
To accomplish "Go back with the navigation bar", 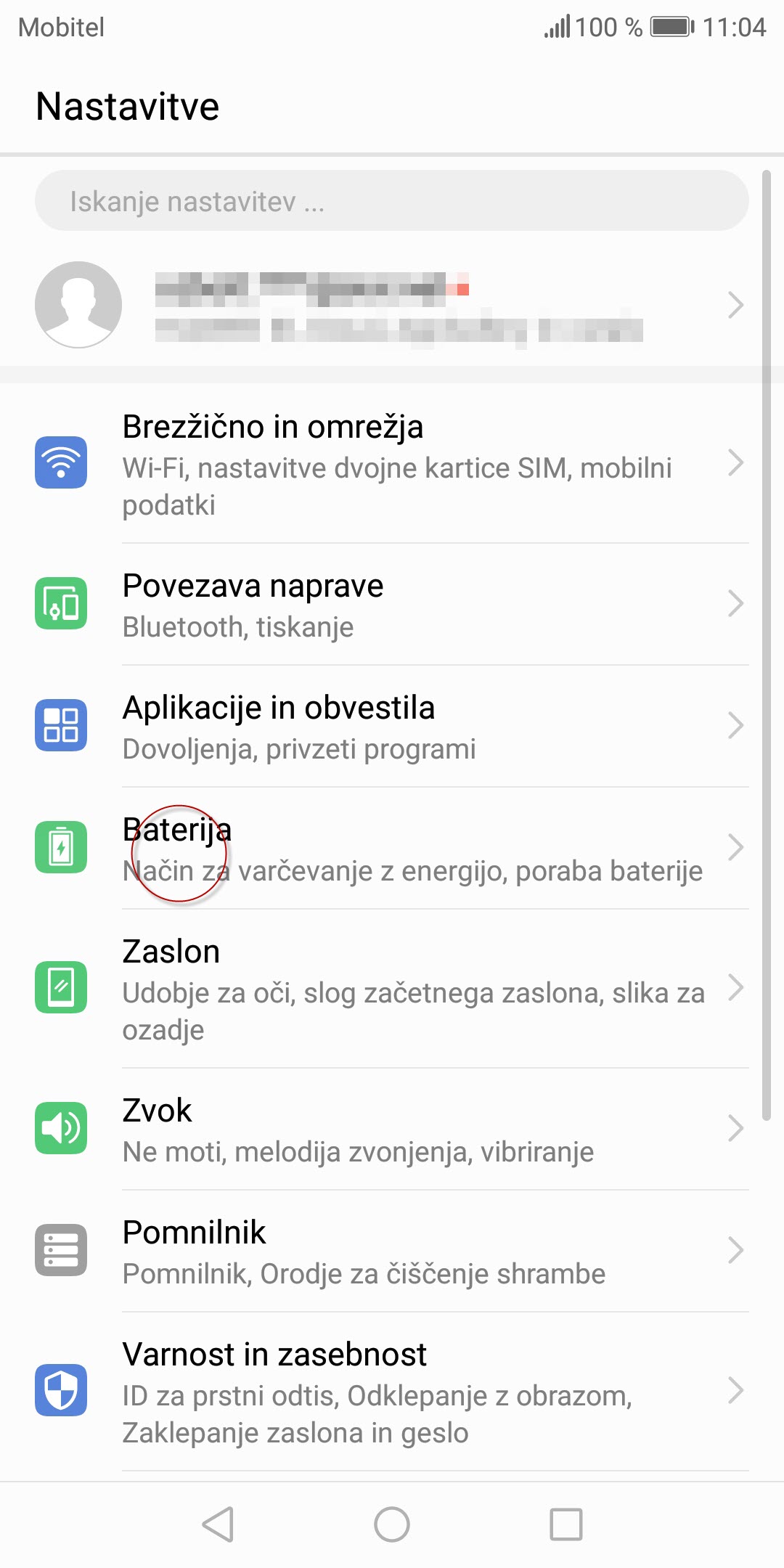I will (218, 1524).
